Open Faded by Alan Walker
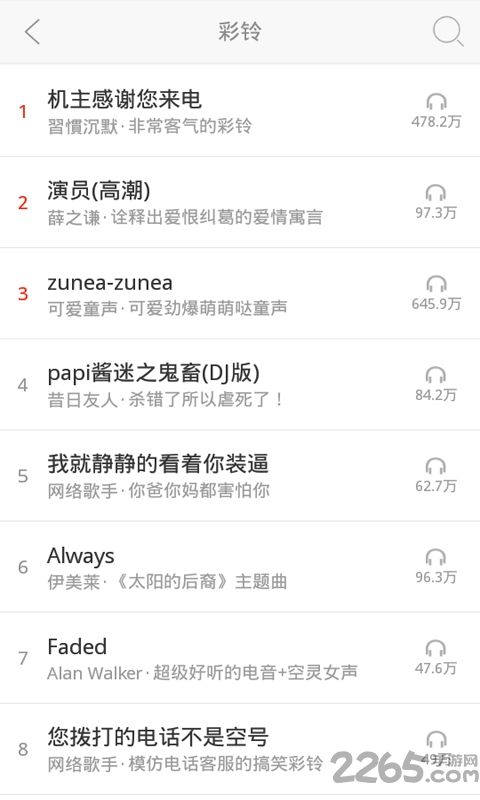The height and width of the screenshot is (800, 480). (240, 658)
